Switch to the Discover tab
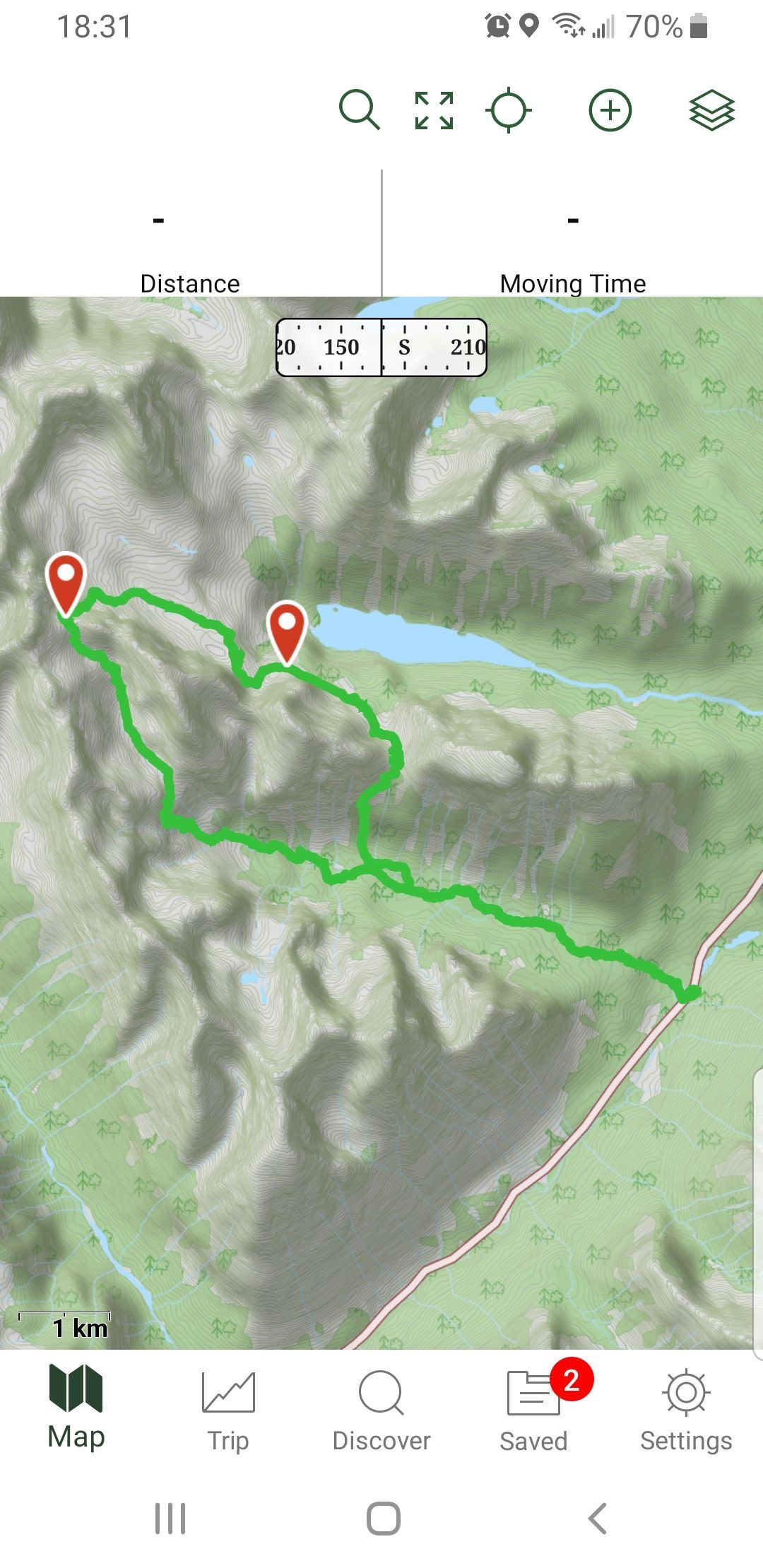 pos(381,1409)
